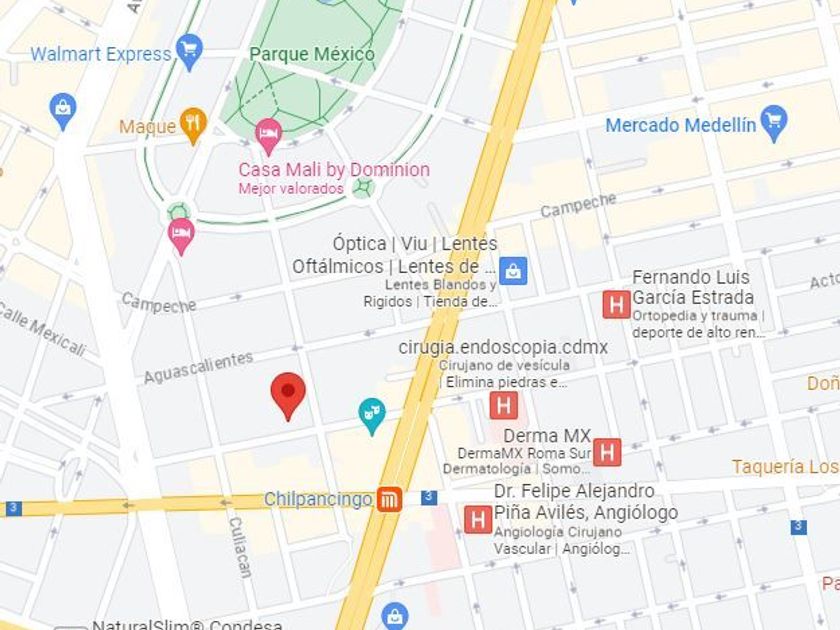Select the Óptica Viu Lentes shop marker
Viewport: 840px width, 630px height.
tap(513, 271)
